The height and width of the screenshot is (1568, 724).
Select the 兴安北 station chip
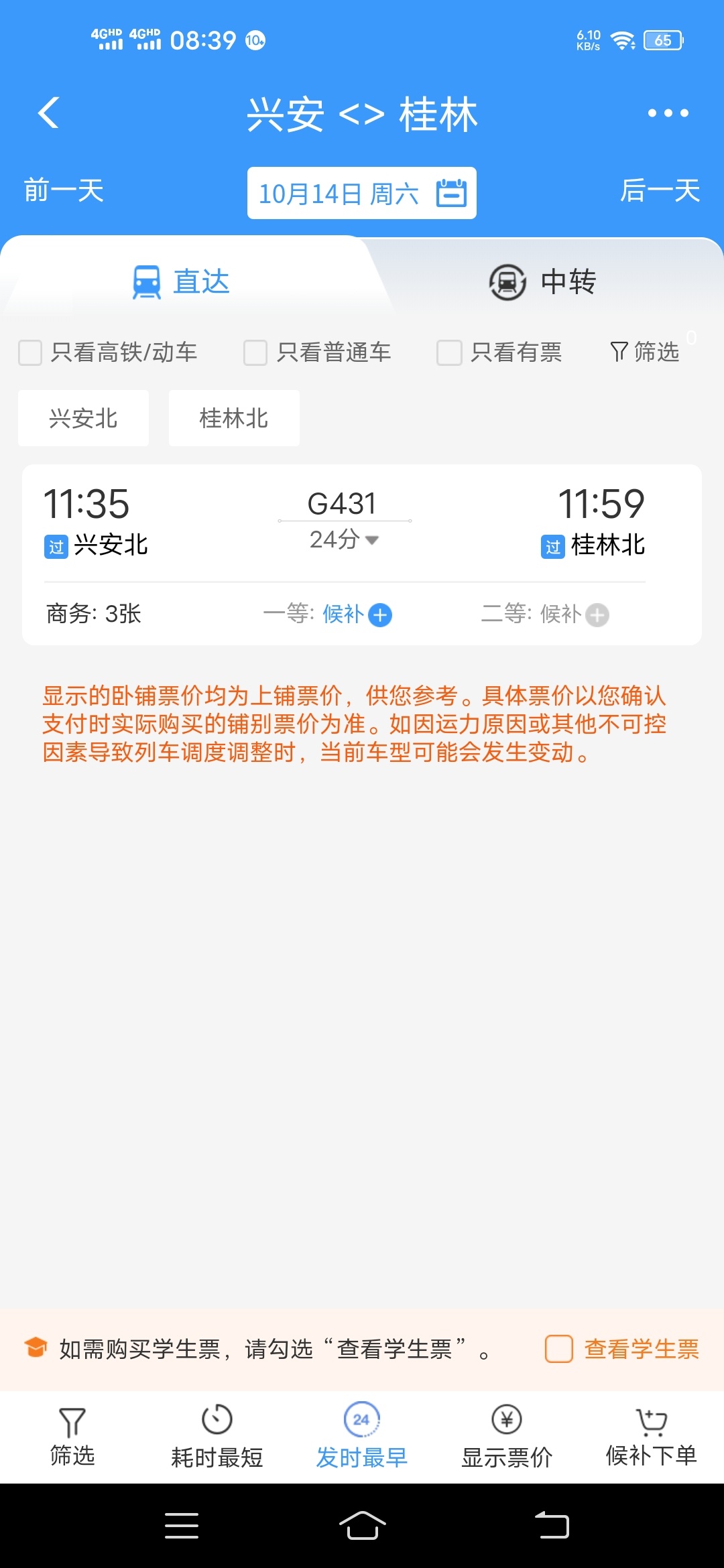(83, 418)
